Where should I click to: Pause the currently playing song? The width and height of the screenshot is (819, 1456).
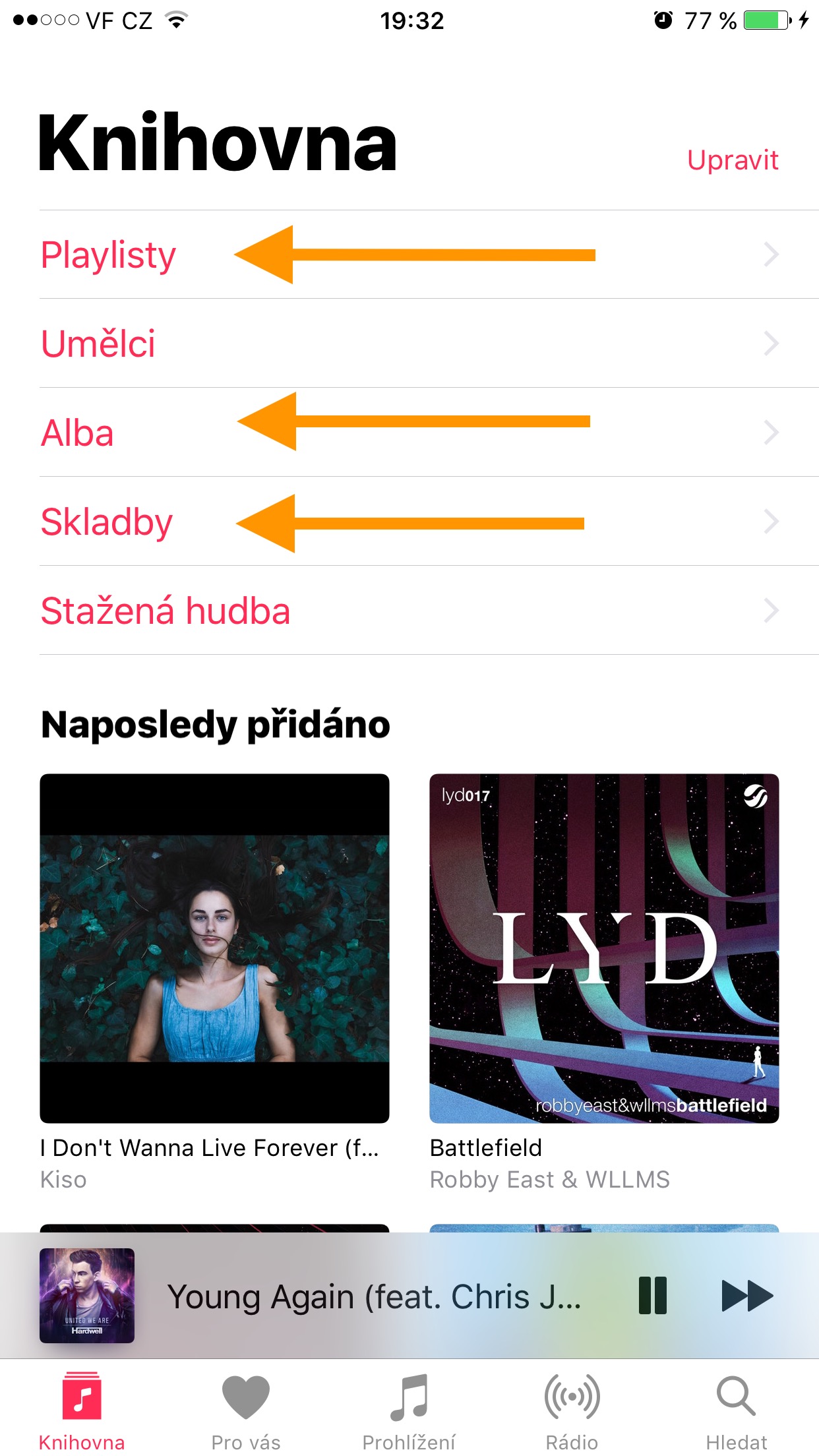652,1296
